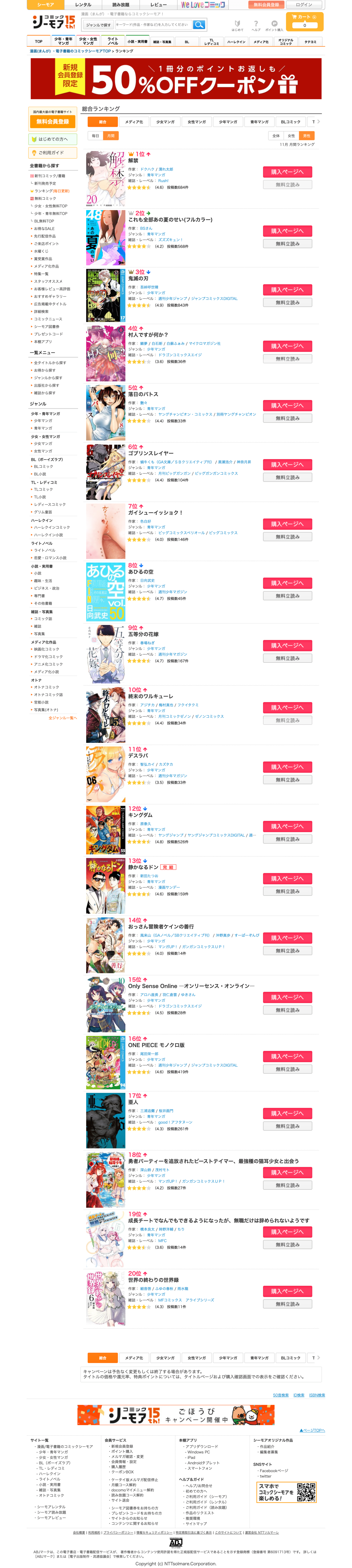Open the 読み放題 top tab
This screenshot has height=1568, width=352.
[x=120, y=4]
